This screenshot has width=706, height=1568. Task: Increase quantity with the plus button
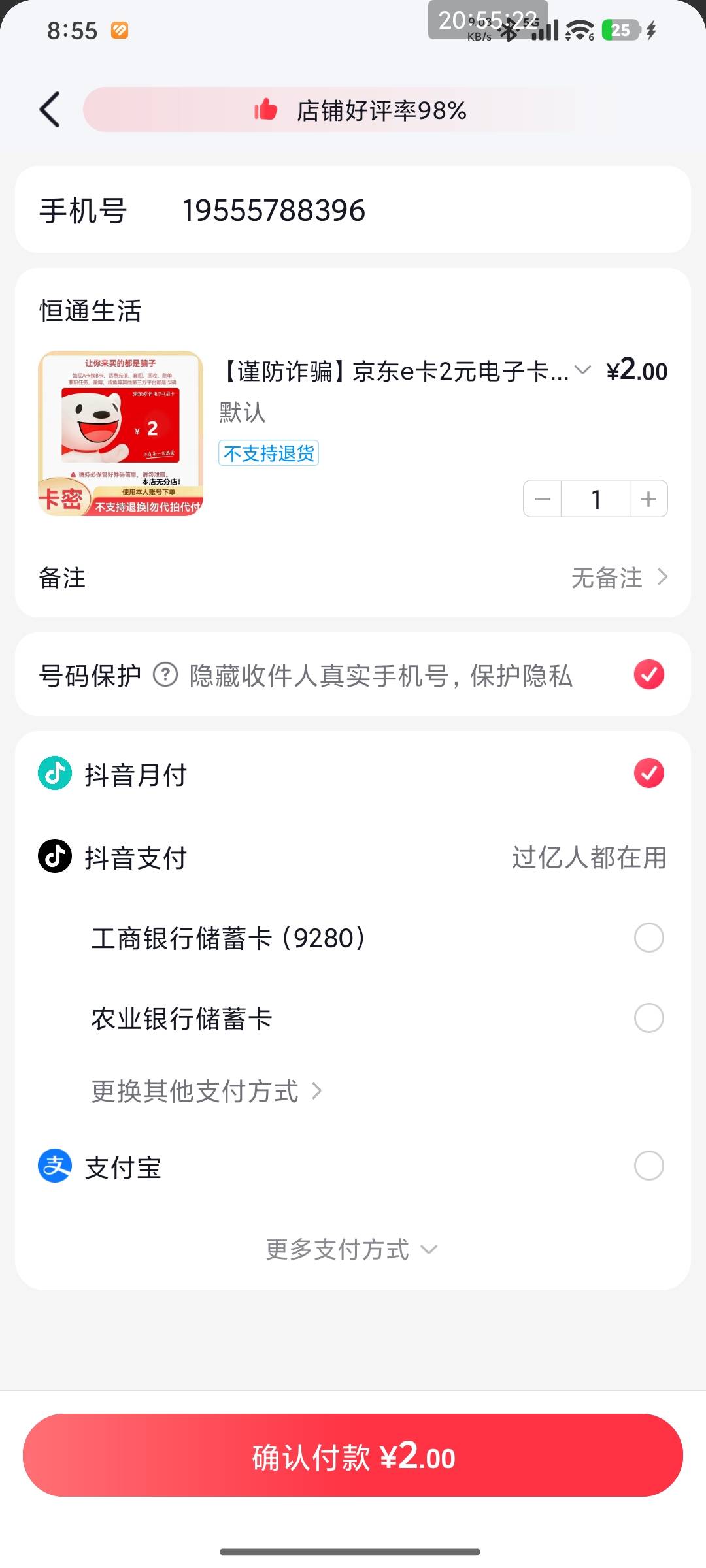click(x=648, y=499)
